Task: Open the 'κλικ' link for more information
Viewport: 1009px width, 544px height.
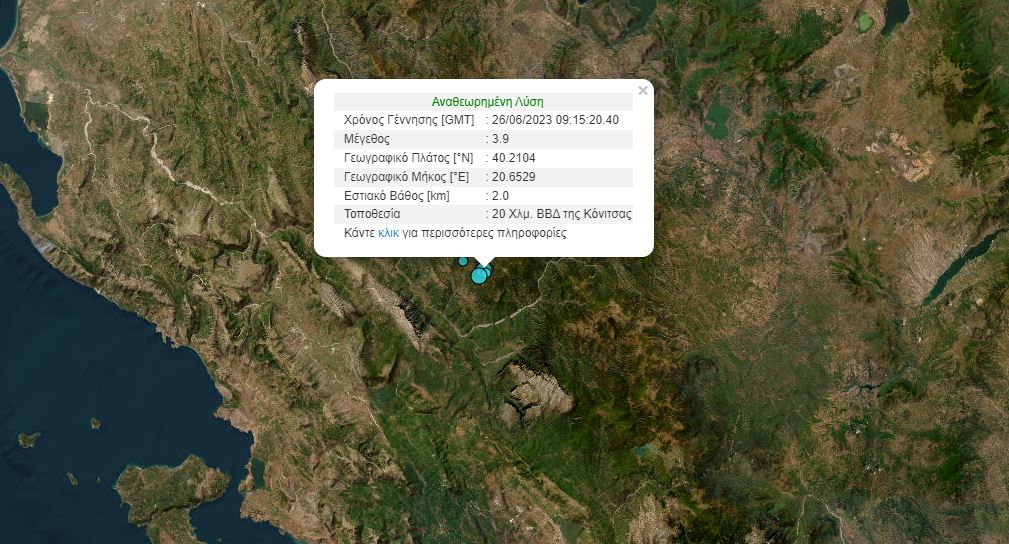Action: (x=388, y=233)
